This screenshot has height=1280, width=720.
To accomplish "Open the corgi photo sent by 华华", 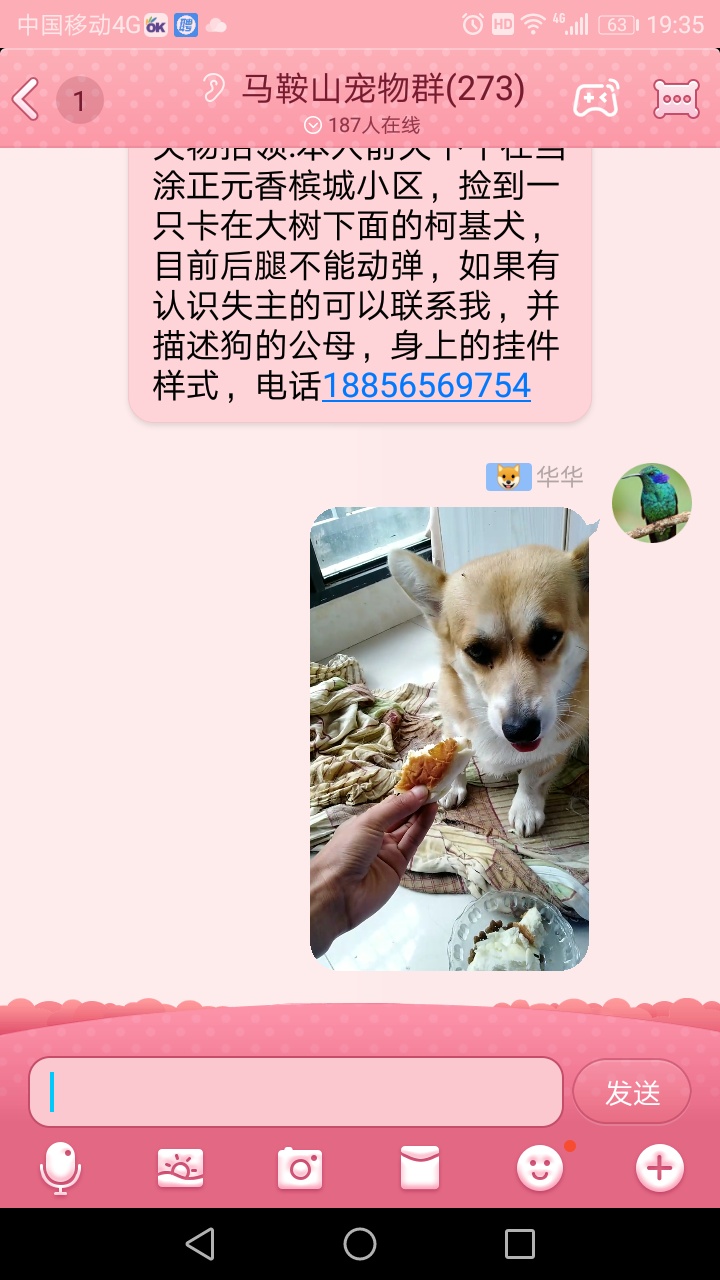I will [x=449, y=738].
